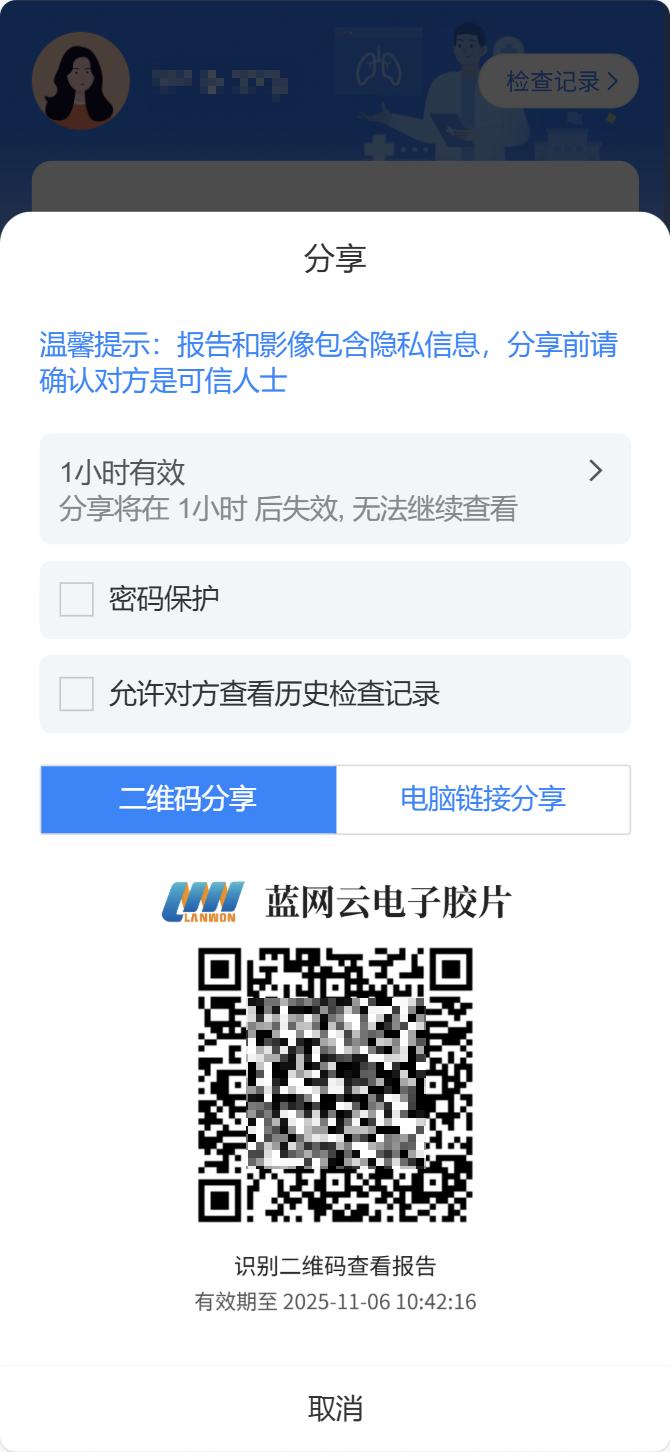Screen dimensions: 670x1452
Task: Select the 二维码分享 tab
Action: pyautogui.click(x=188, y=799)
